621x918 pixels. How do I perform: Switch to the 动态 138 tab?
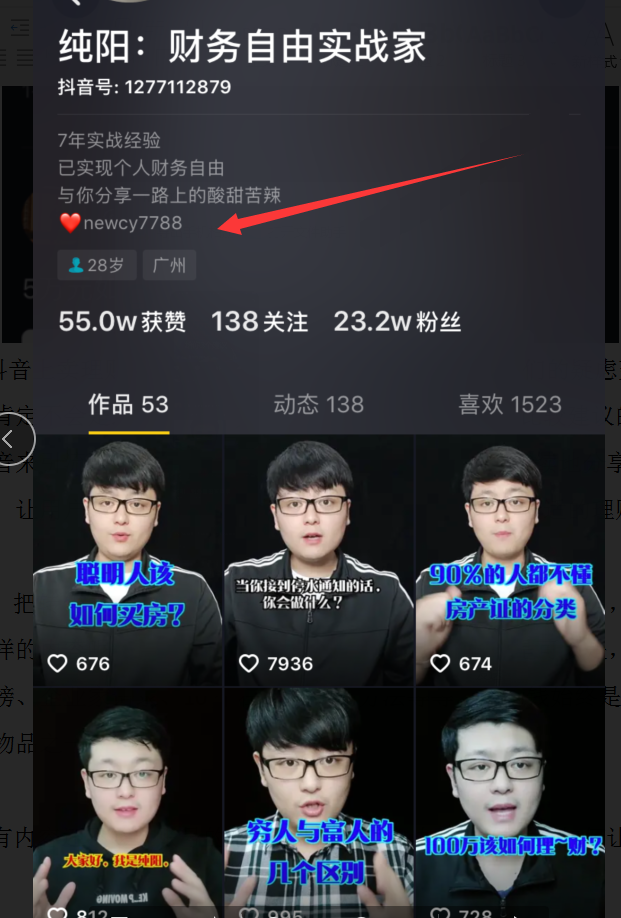[318, 405]
